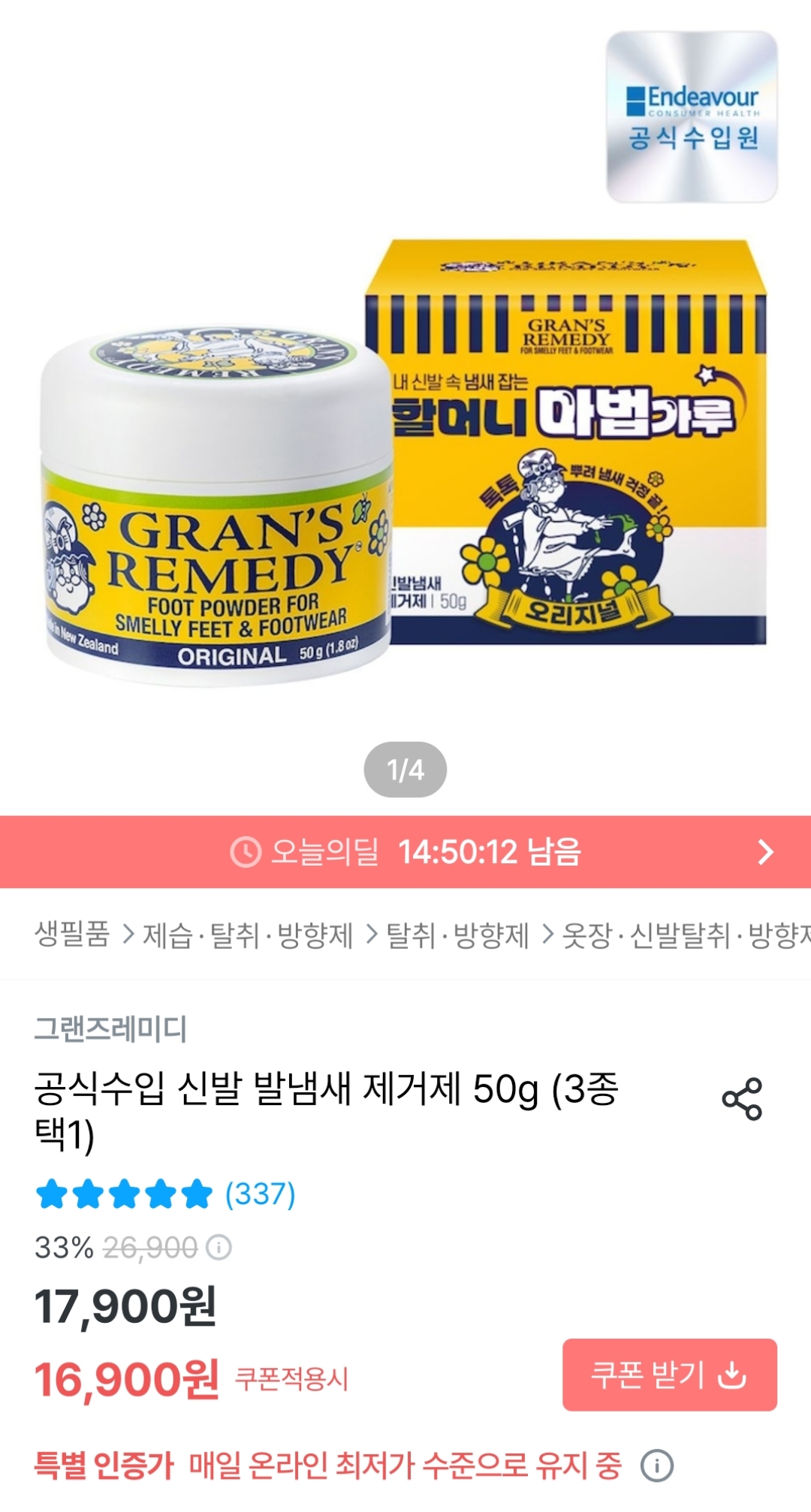Open the 제습·탈취·방향제 breadcrumb
The width and height of the screenshot is (811, 1512).
(x=248, y=935)
